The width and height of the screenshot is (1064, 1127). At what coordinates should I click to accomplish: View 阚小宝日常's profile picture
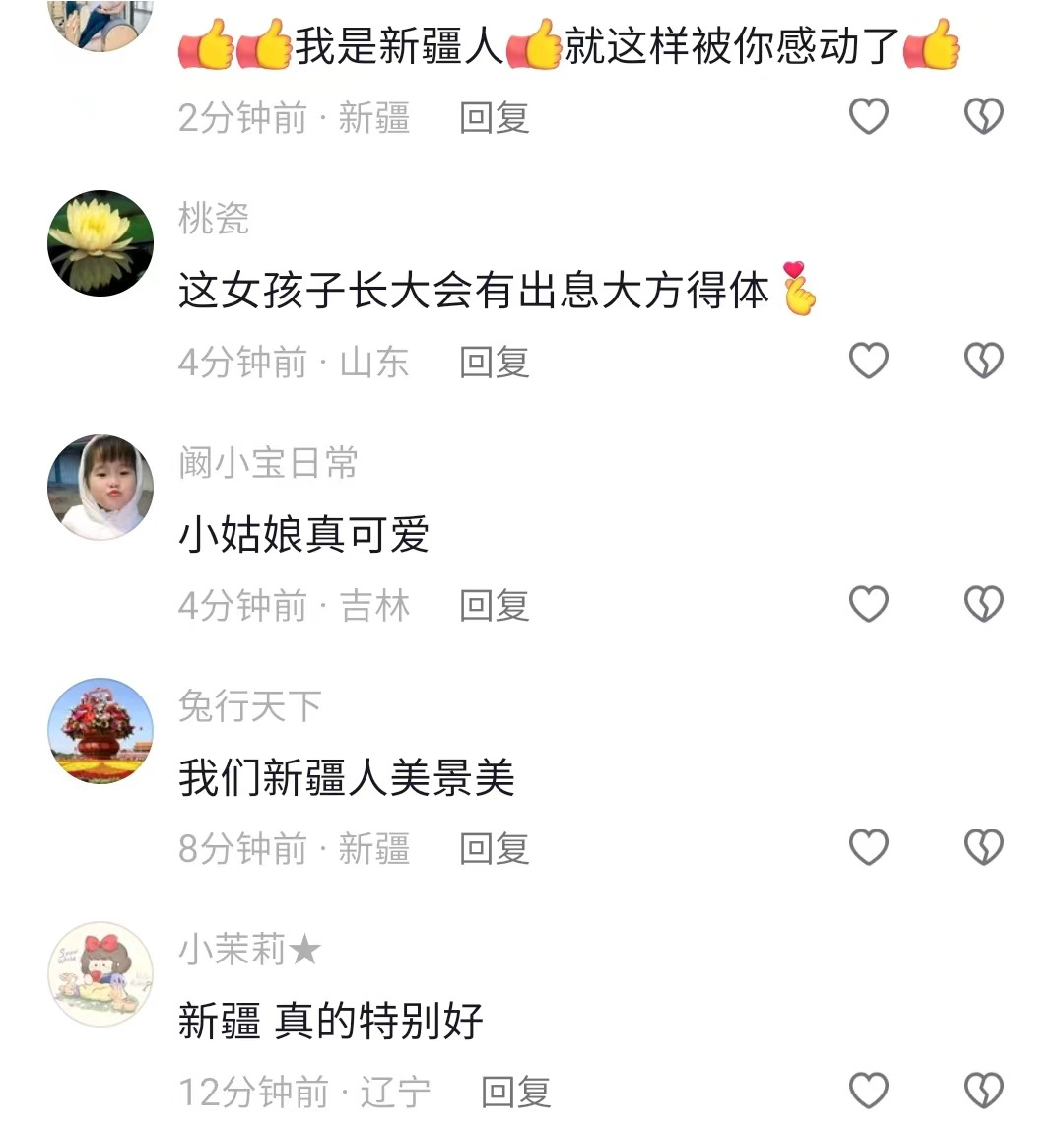100,488
